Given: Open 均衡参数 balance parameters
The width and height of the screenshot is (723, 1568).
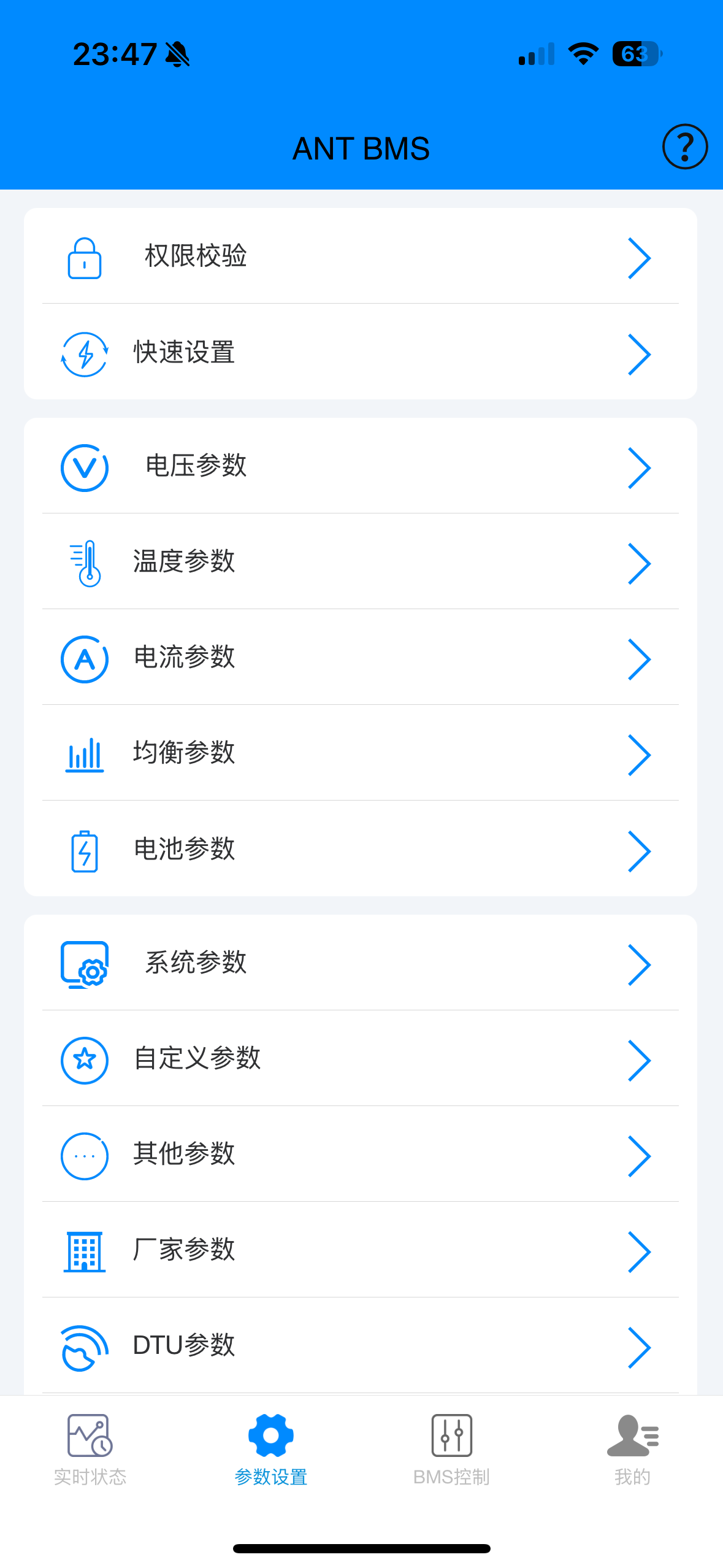Looking at the screenshot, I should (360, 753).
